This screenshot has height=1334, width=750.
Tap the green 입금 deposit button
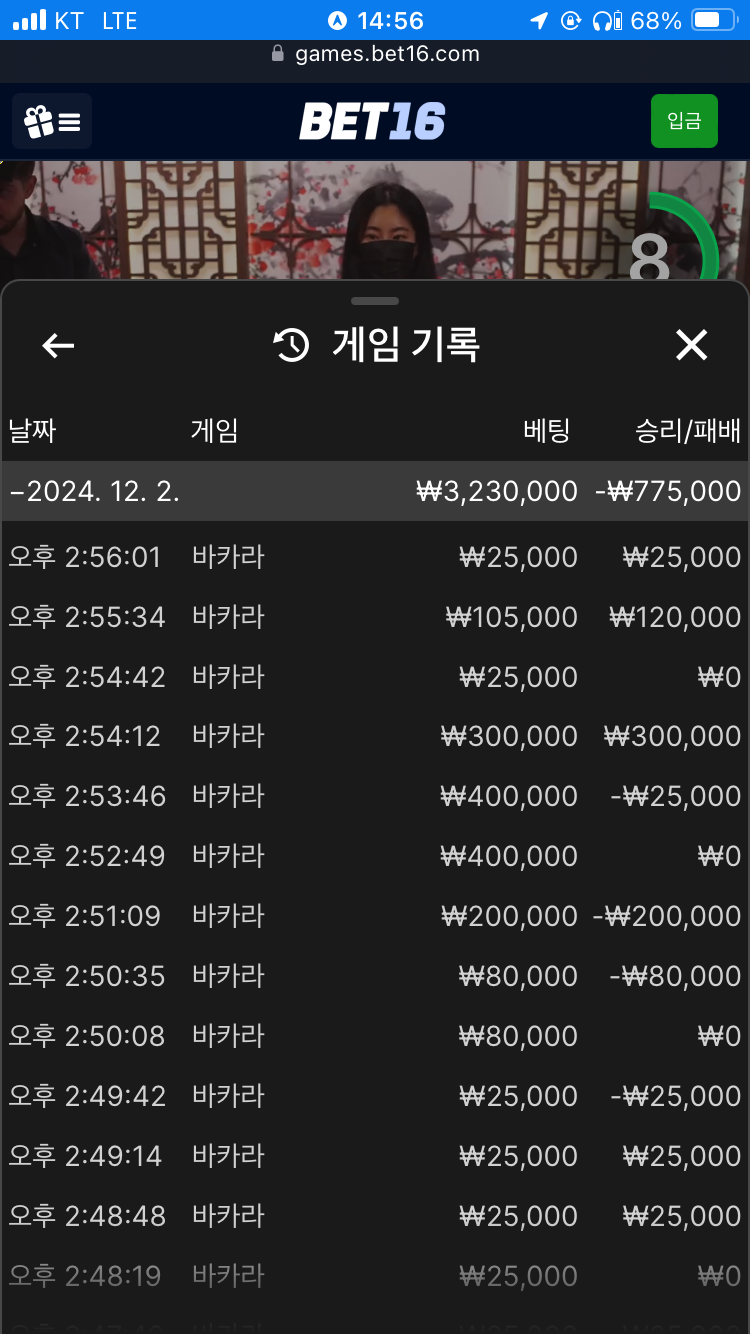684,121
